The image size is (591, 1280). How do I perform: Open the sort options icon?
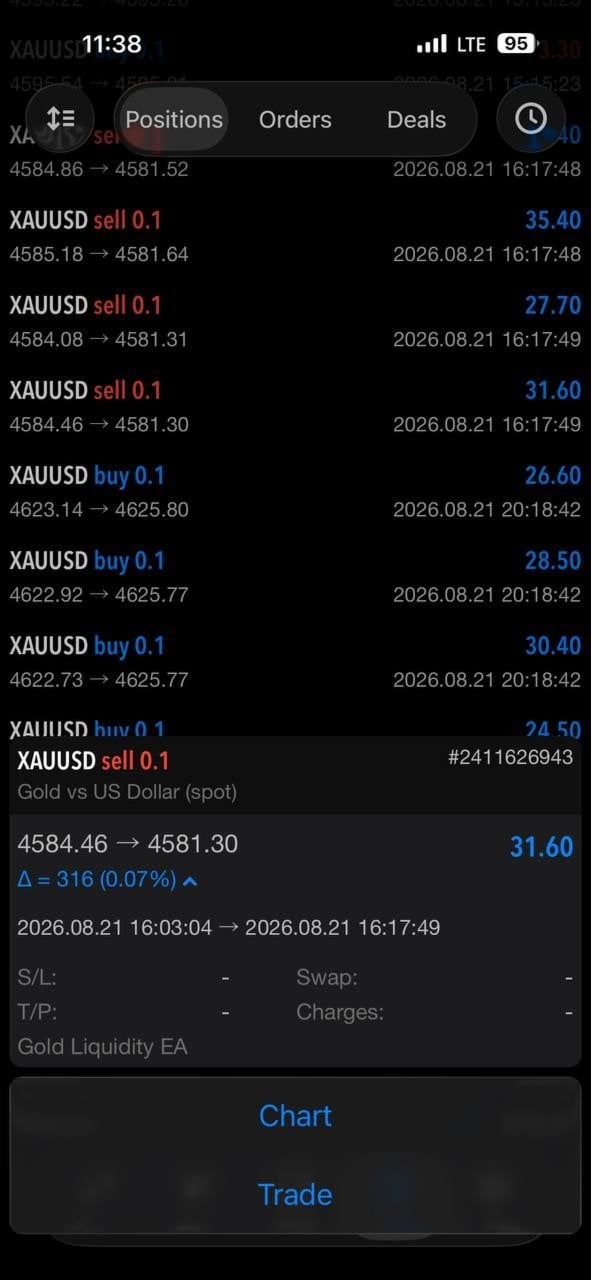pos(60,119)
